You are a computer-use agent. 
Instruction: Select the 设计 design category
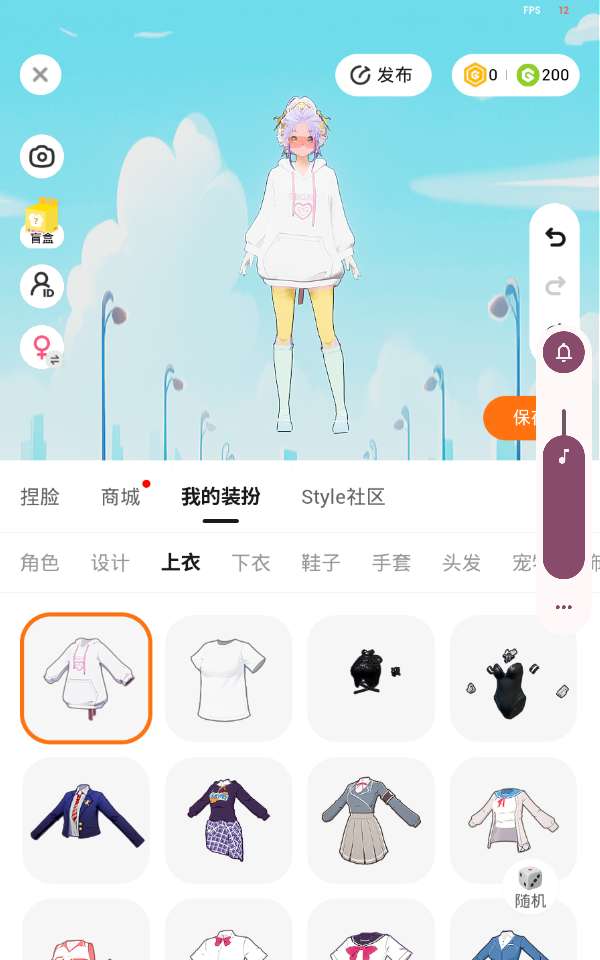point(110,563)
